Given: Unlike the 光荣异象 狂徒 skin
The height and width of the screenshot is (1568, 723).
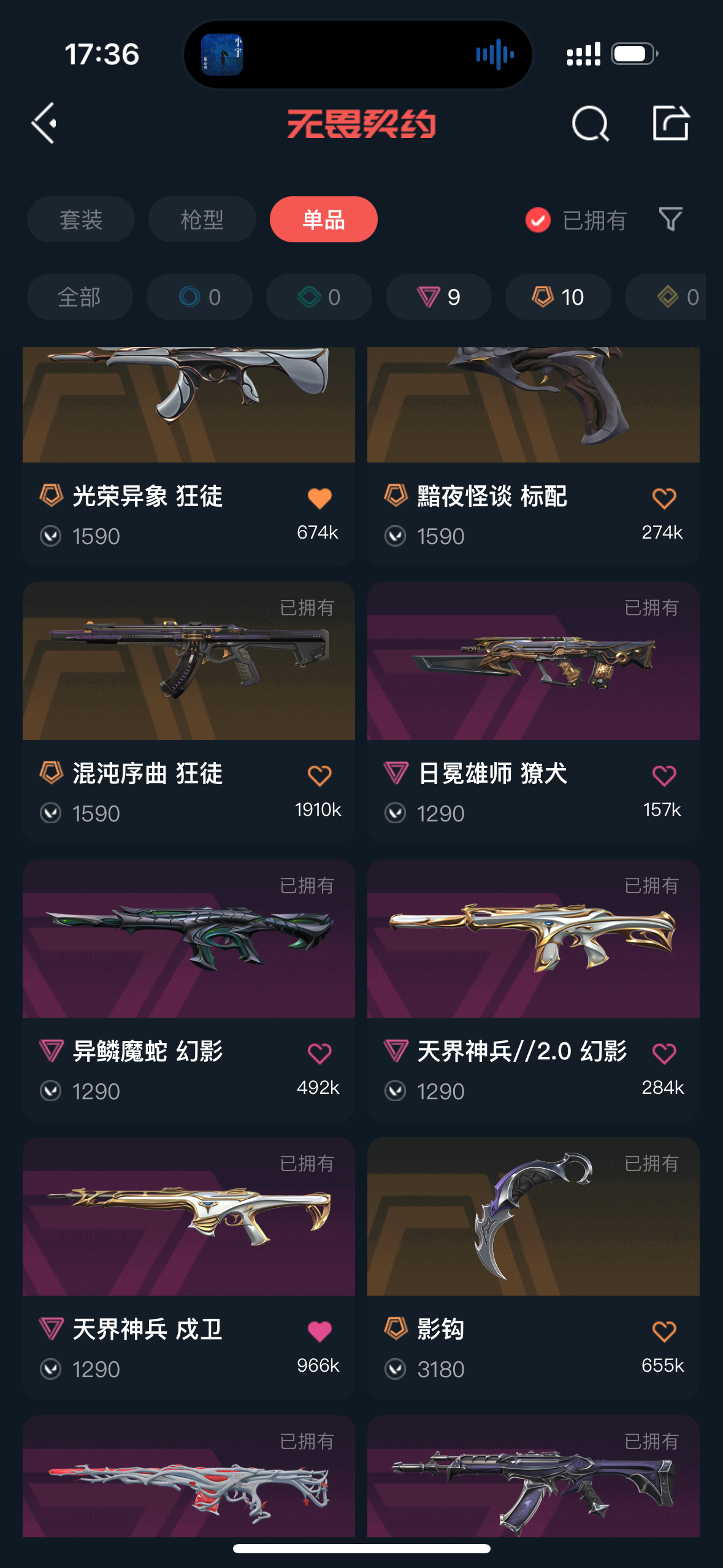Looking at the screenshot, I should point(319,498).
